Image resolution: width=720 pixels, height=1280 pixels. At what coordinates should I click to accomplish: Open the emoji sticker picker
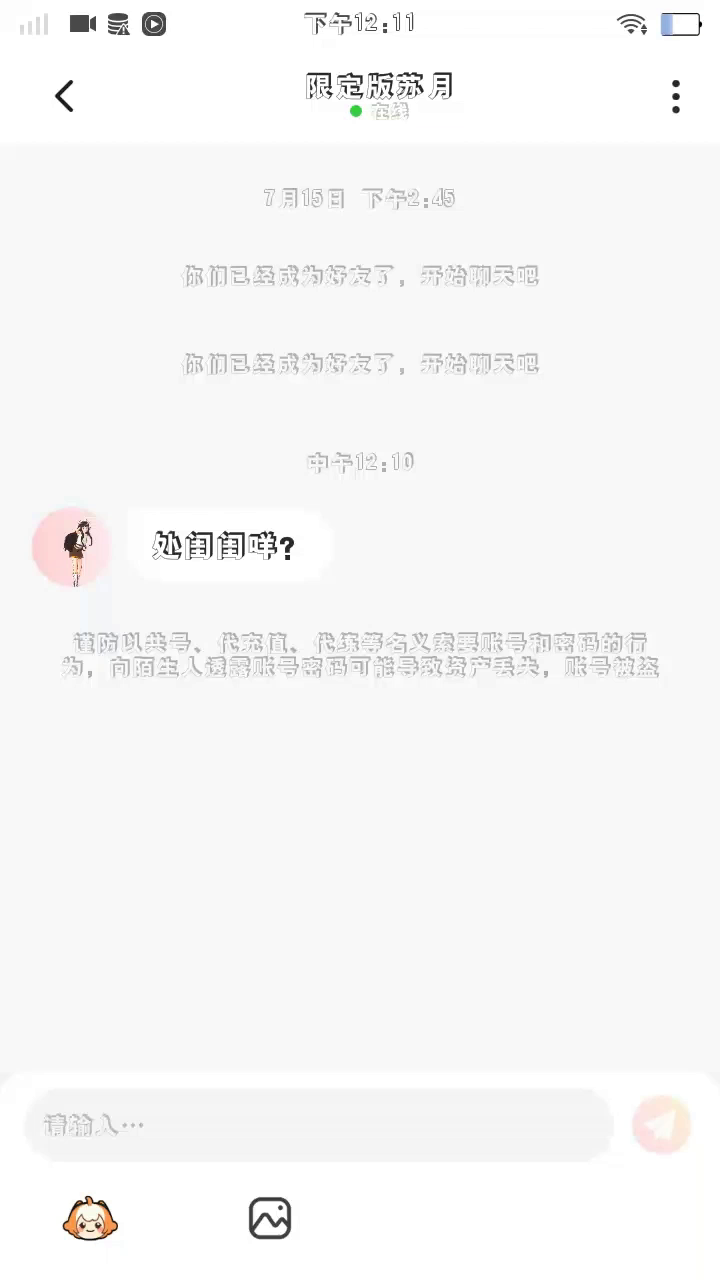point(90,1218)
